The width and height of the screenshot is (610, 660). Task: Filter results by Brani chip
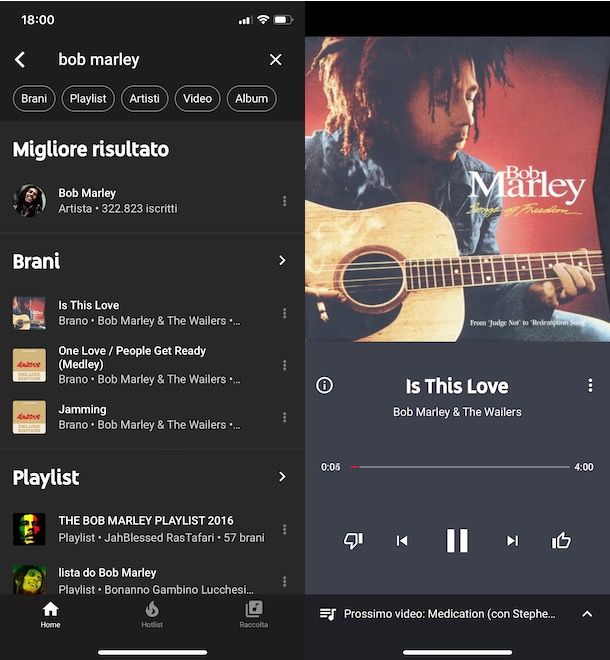coord(34,98)
